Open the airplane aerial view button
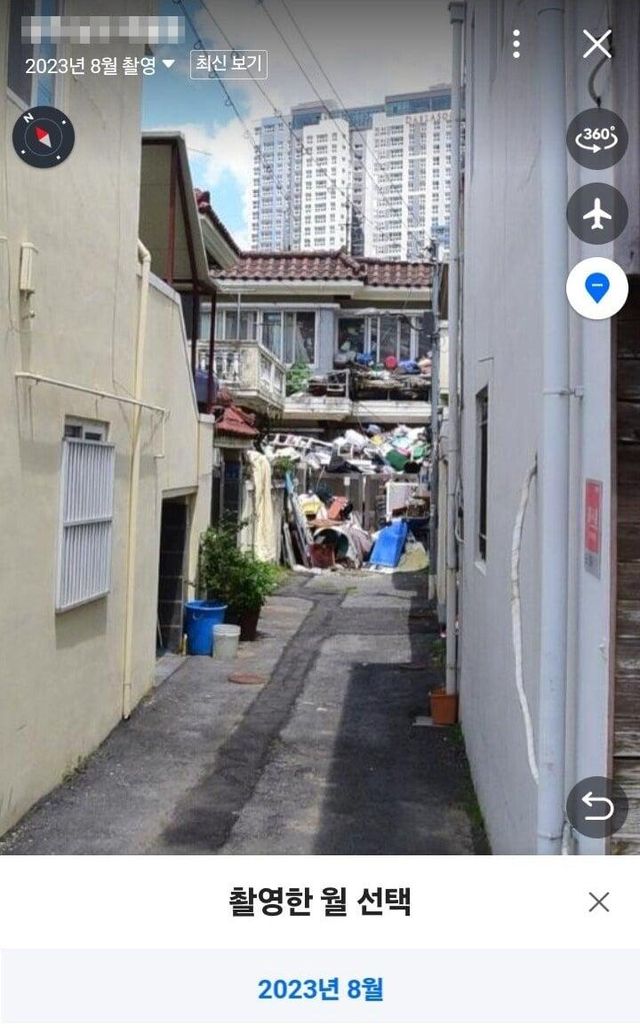This screenshot has height=1028, width=640. coord(597,214)
